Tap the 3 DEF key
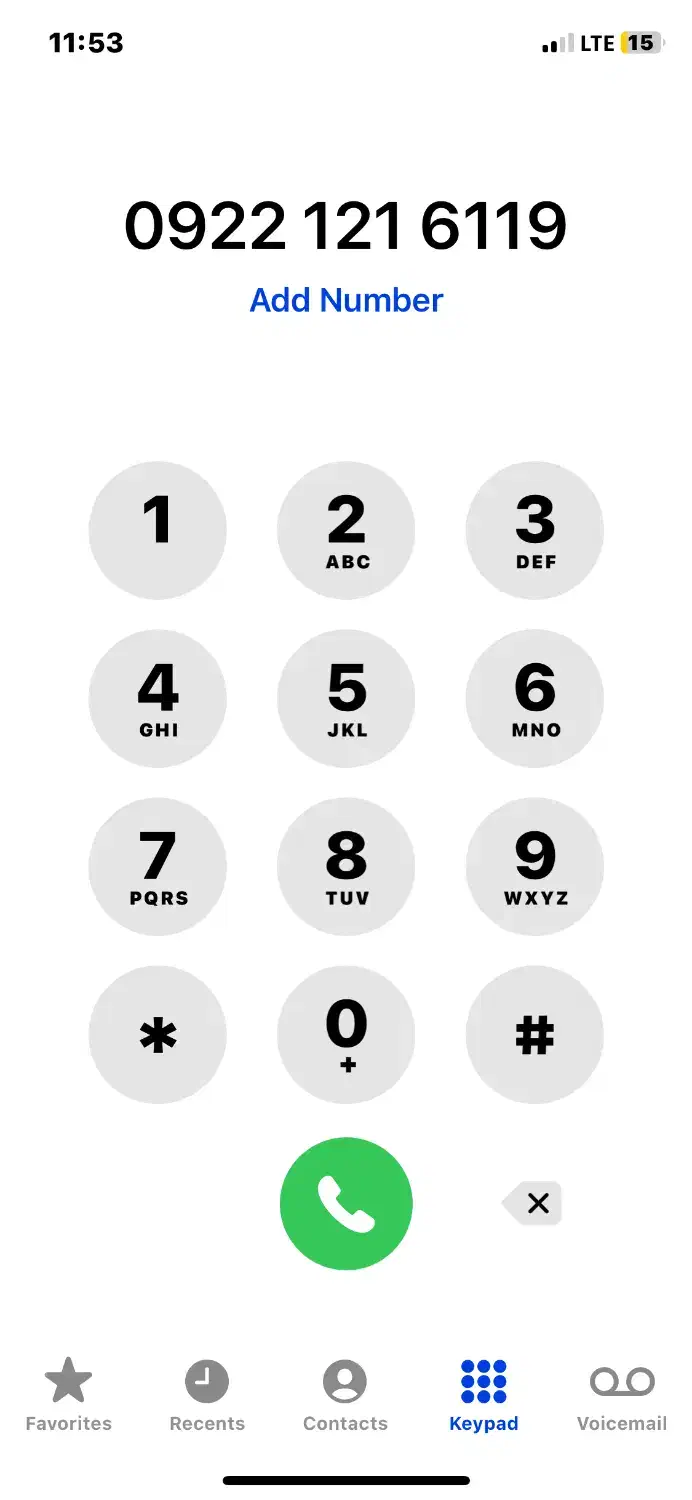This screenshot has width=692, height=1500. point(535,530)
